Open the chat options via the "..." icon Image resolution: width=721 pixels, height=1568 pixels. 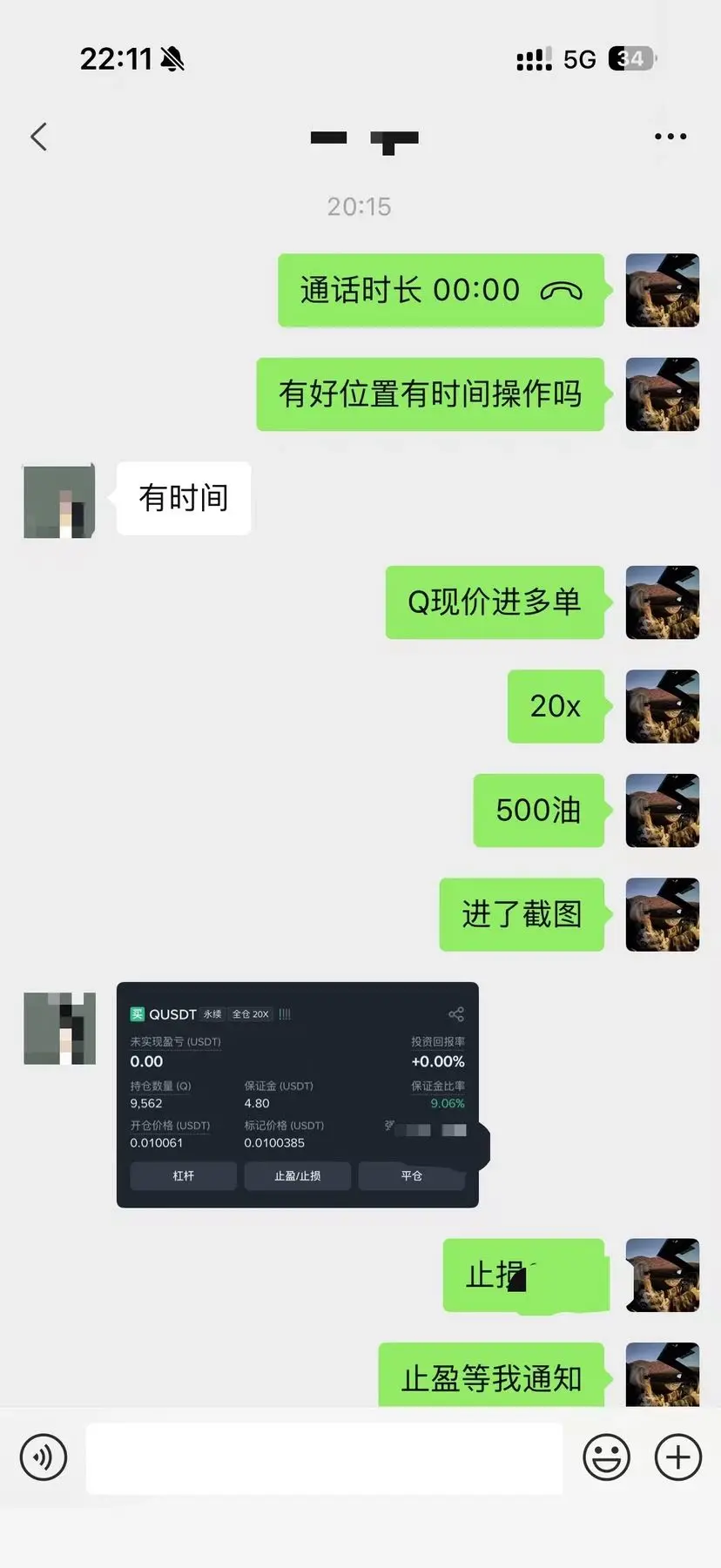[670, 137]
